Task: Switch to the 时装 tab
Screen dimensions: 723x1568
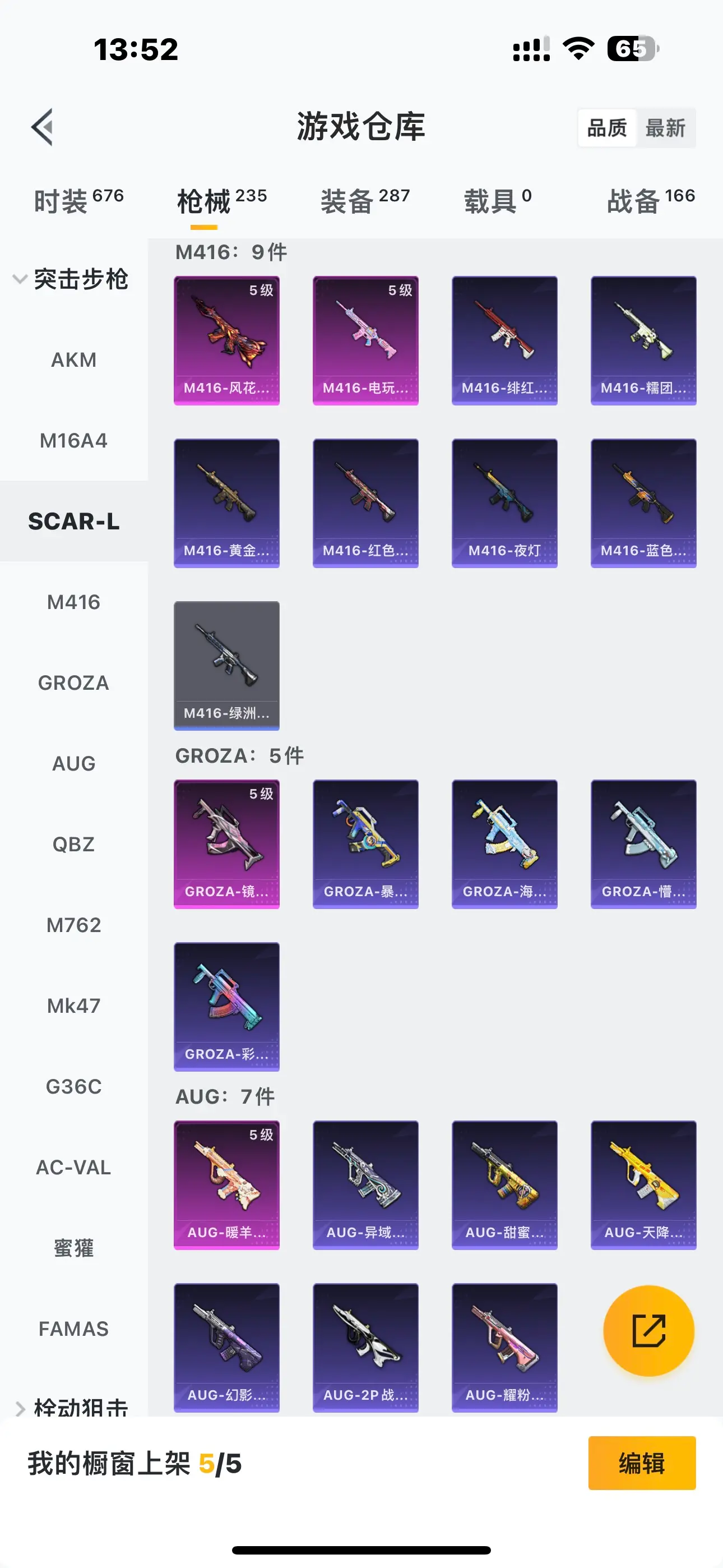Action: point(78,200)
